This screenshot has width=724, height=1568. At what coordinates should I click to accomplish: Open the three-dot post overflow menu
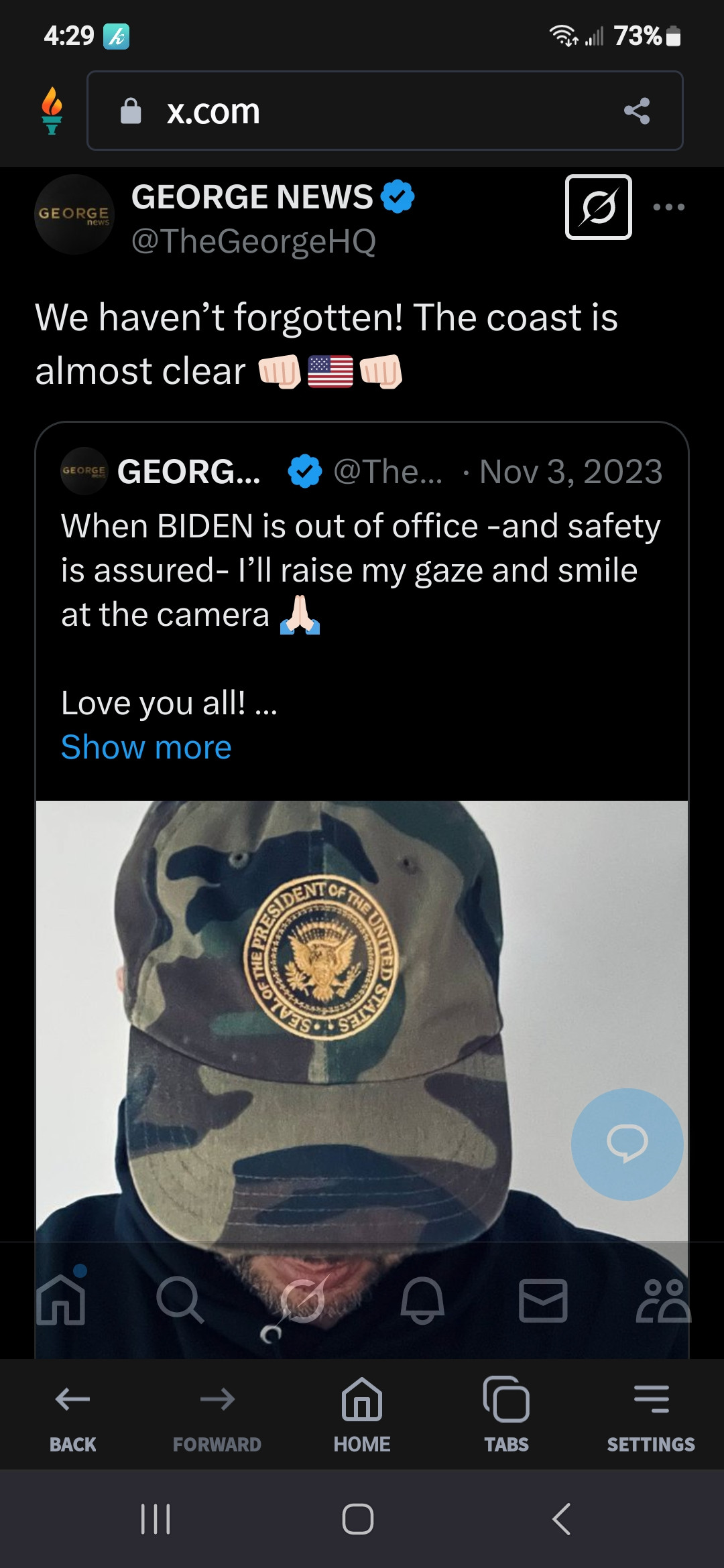pos(668,207)
